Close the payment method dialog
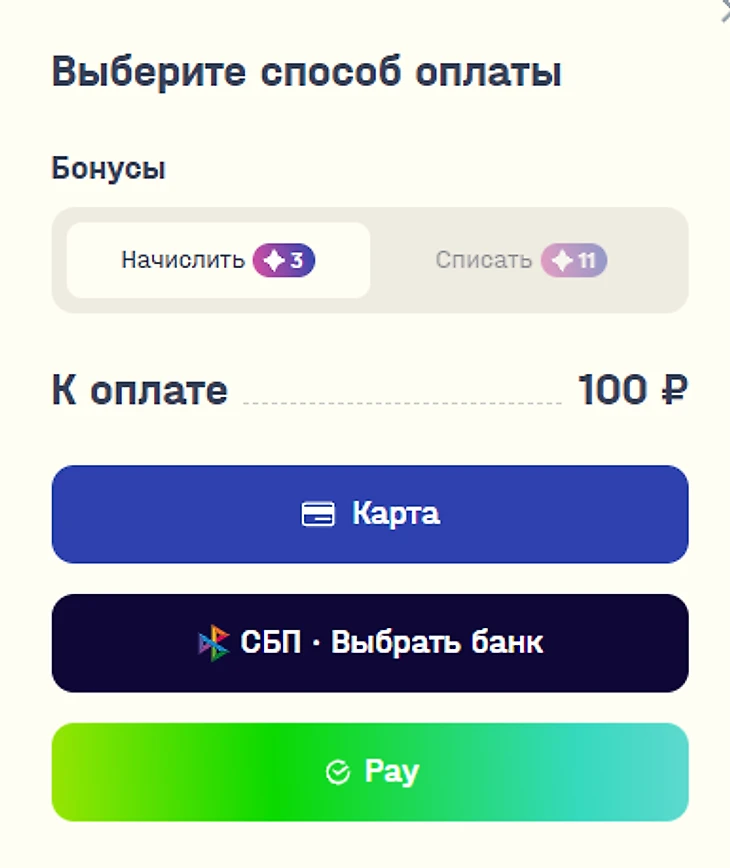The height and width of the screenshot is (868, 730). [x=725, y=12]
